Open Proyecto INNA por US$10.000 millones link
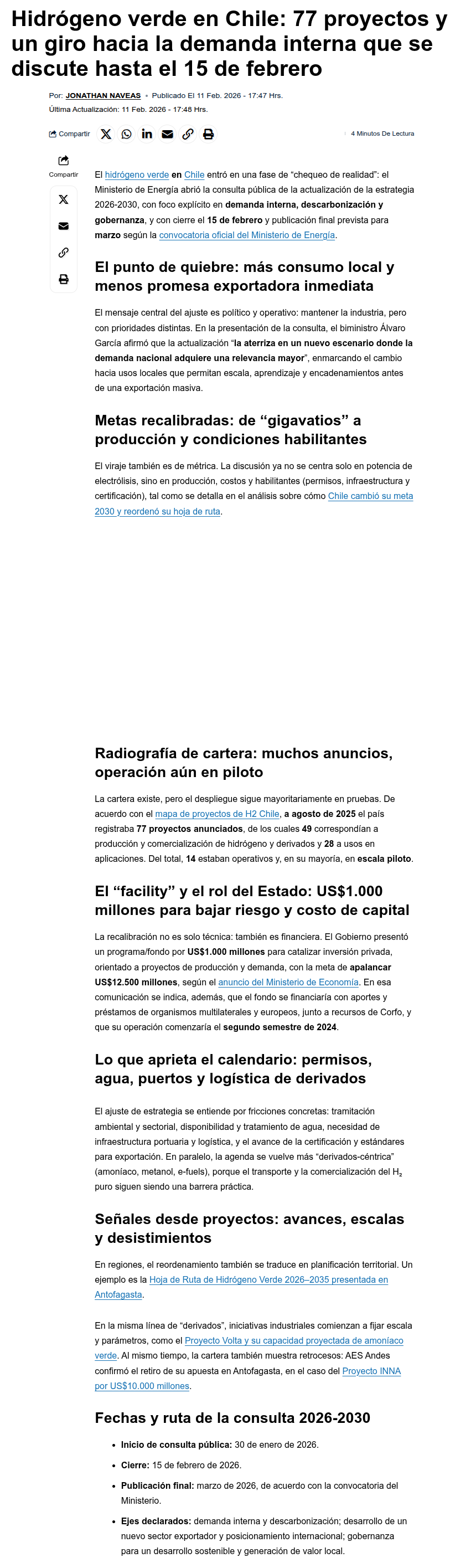This screenshot has height=1568, width=455. (371, 1371)
